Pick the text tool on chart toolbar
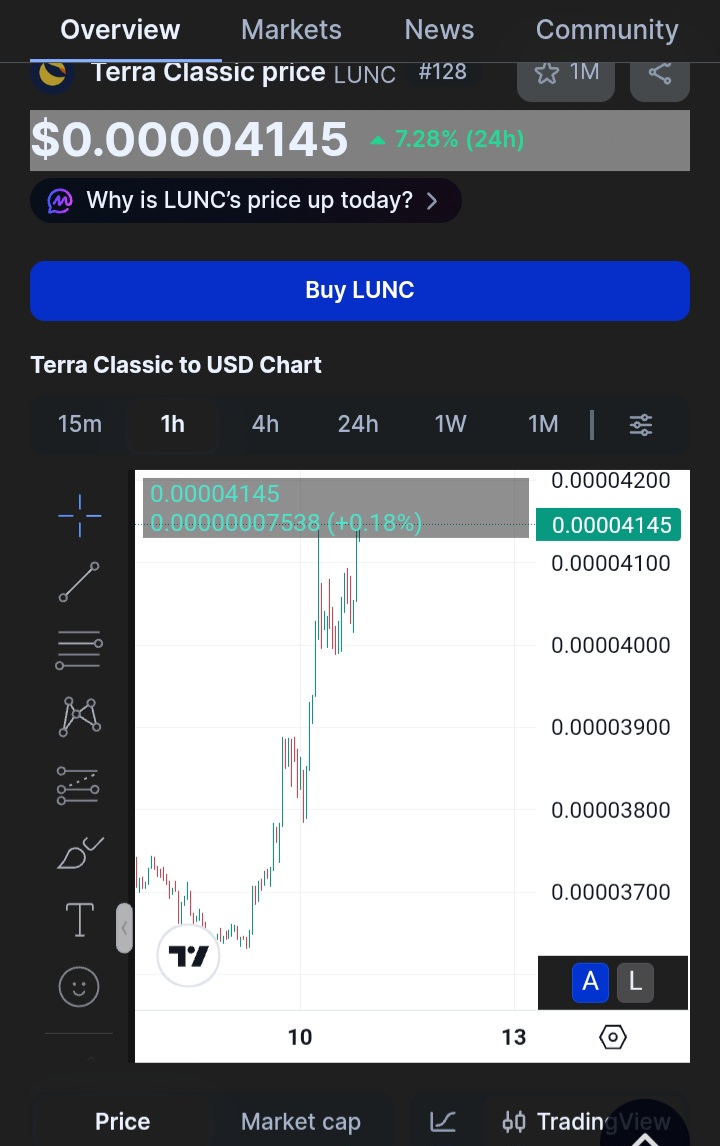 pyautogui.click(x=80, y=920)
